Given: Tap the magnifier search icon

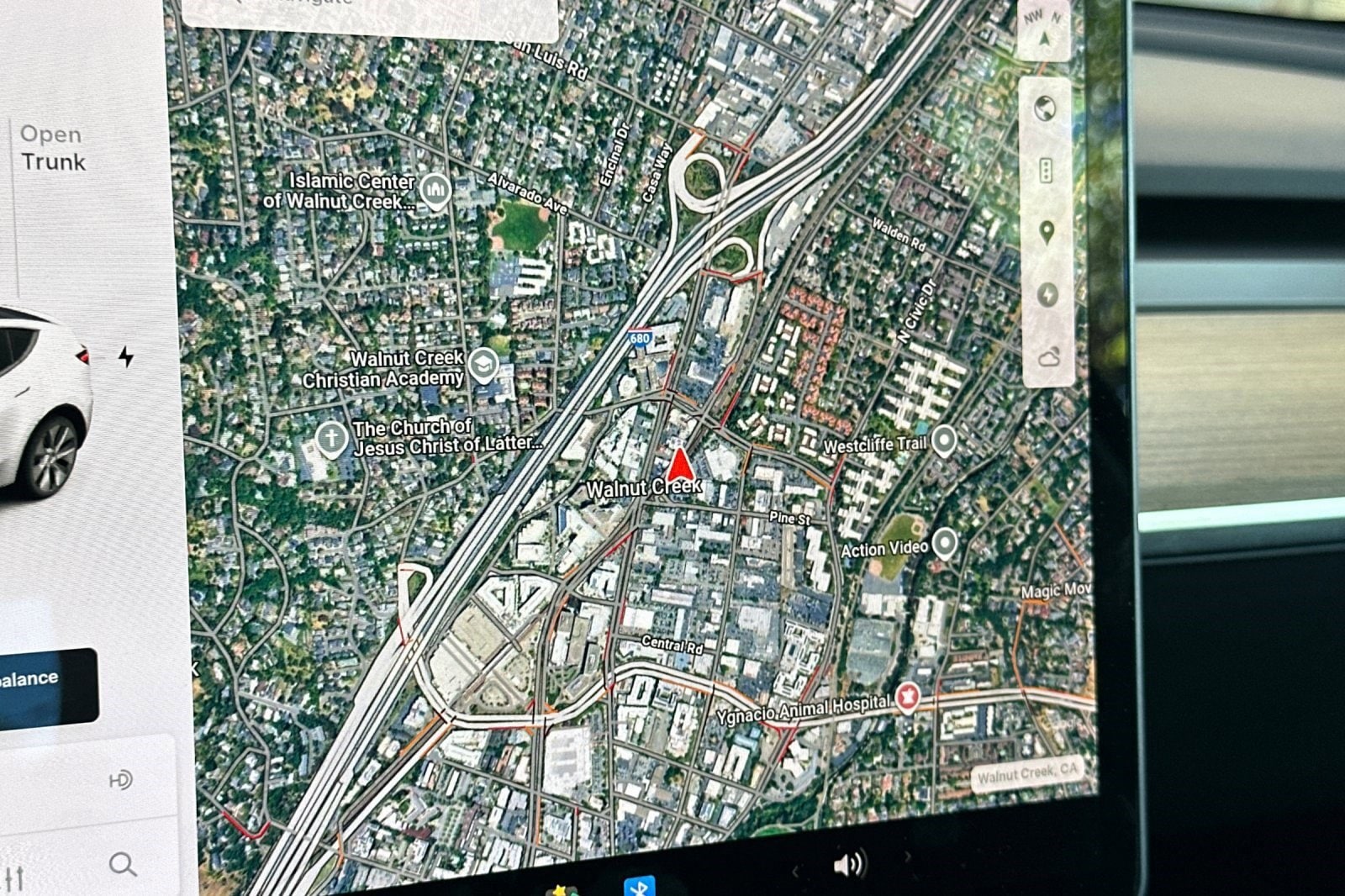Looking at the screenshot, I should tap(123, 863).
